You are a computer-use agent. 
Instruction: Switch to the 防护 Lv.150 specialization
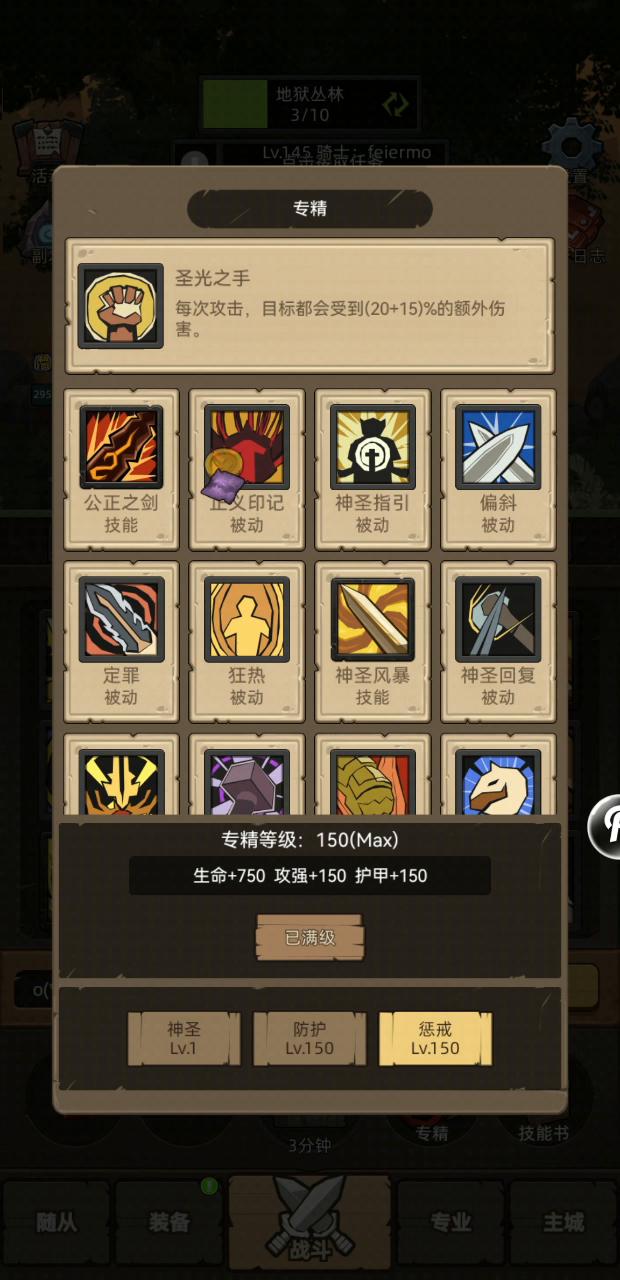tap(309, 1038)
